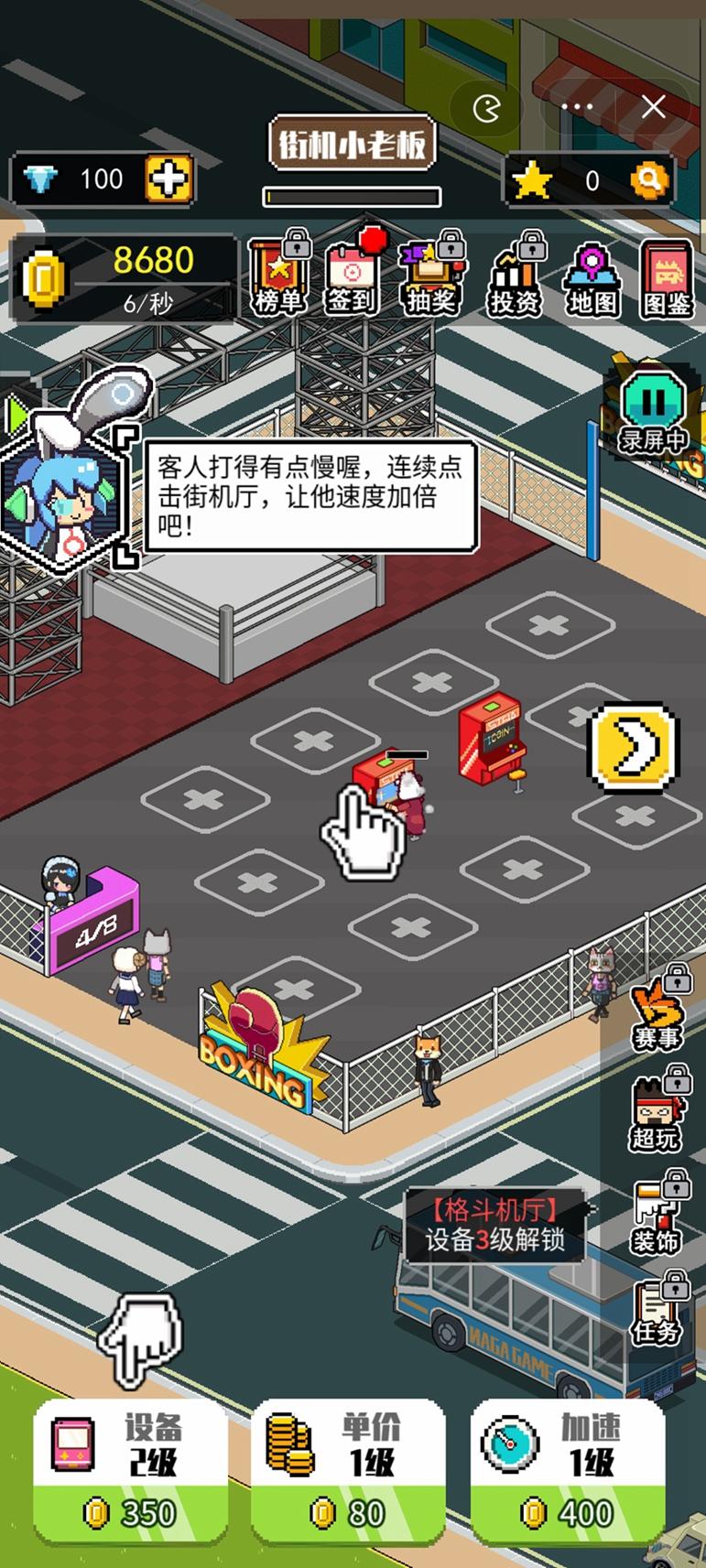Open the 装饰 decoration icon
This screenshot has height=1568, width=706.
tap(657, 1214)
